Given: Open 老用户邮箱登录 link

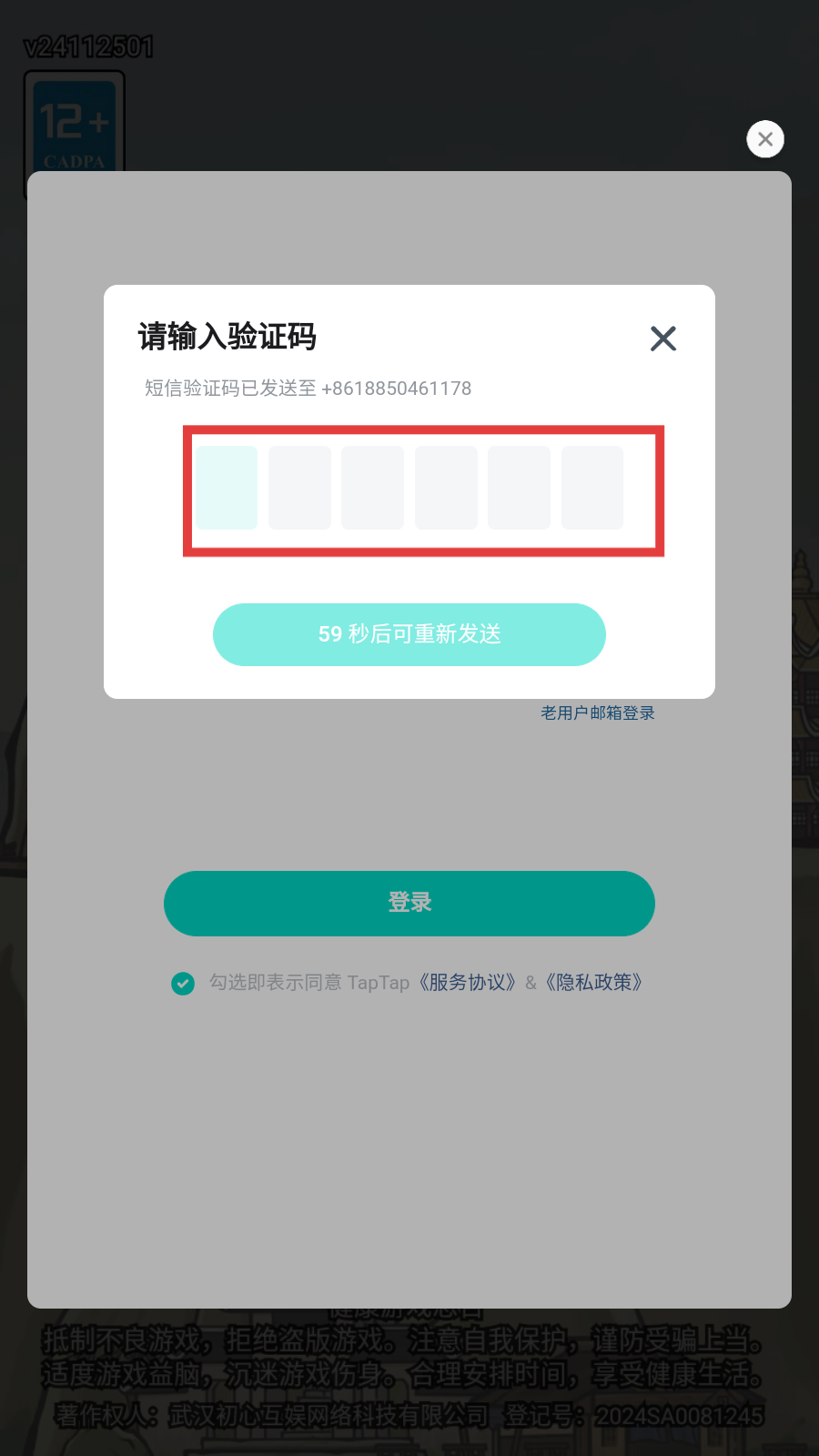Looking at the screenshot, I should 598,713.
